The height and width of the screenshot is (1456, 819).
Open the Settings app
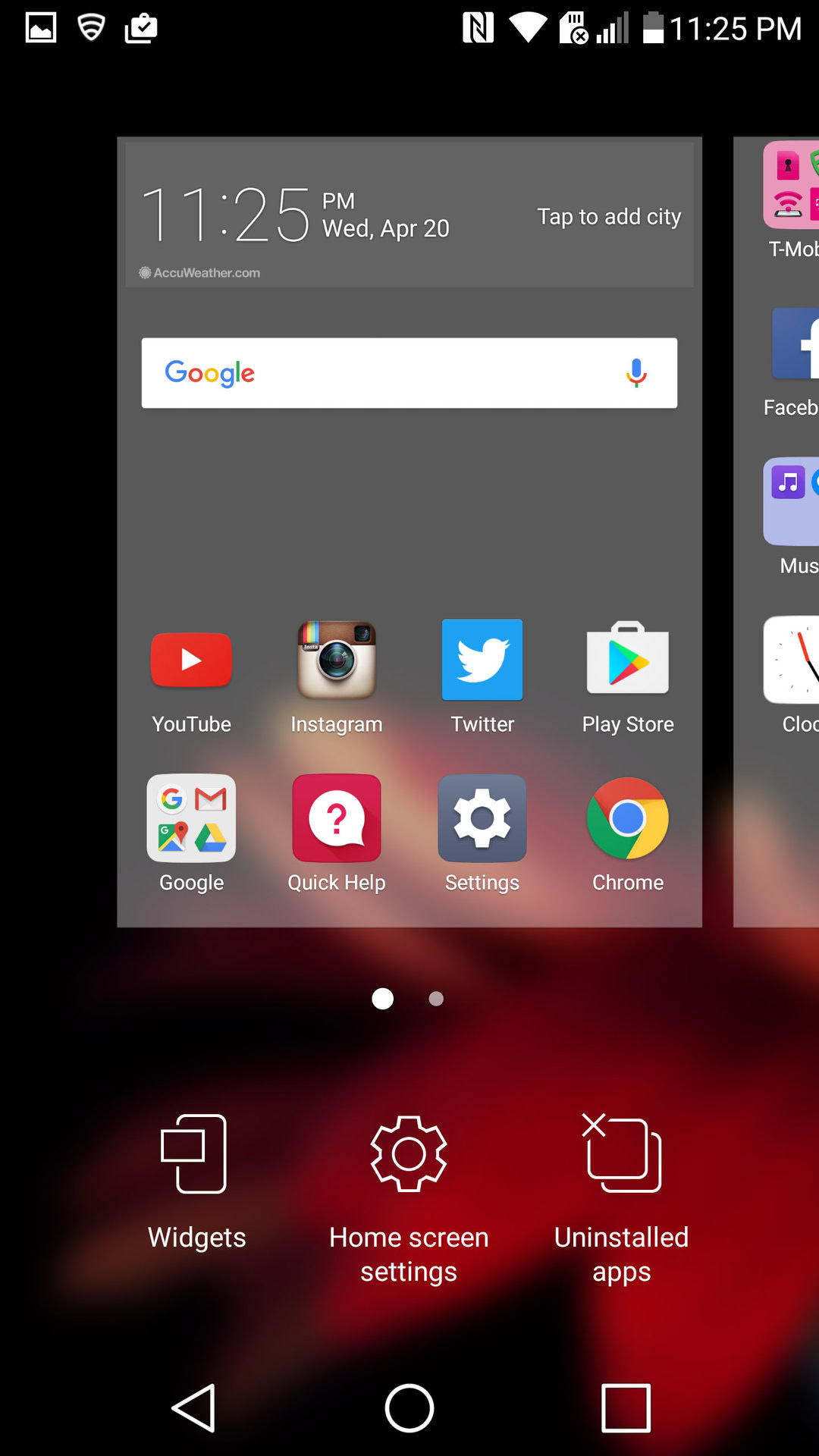click(x=482, y=834)
